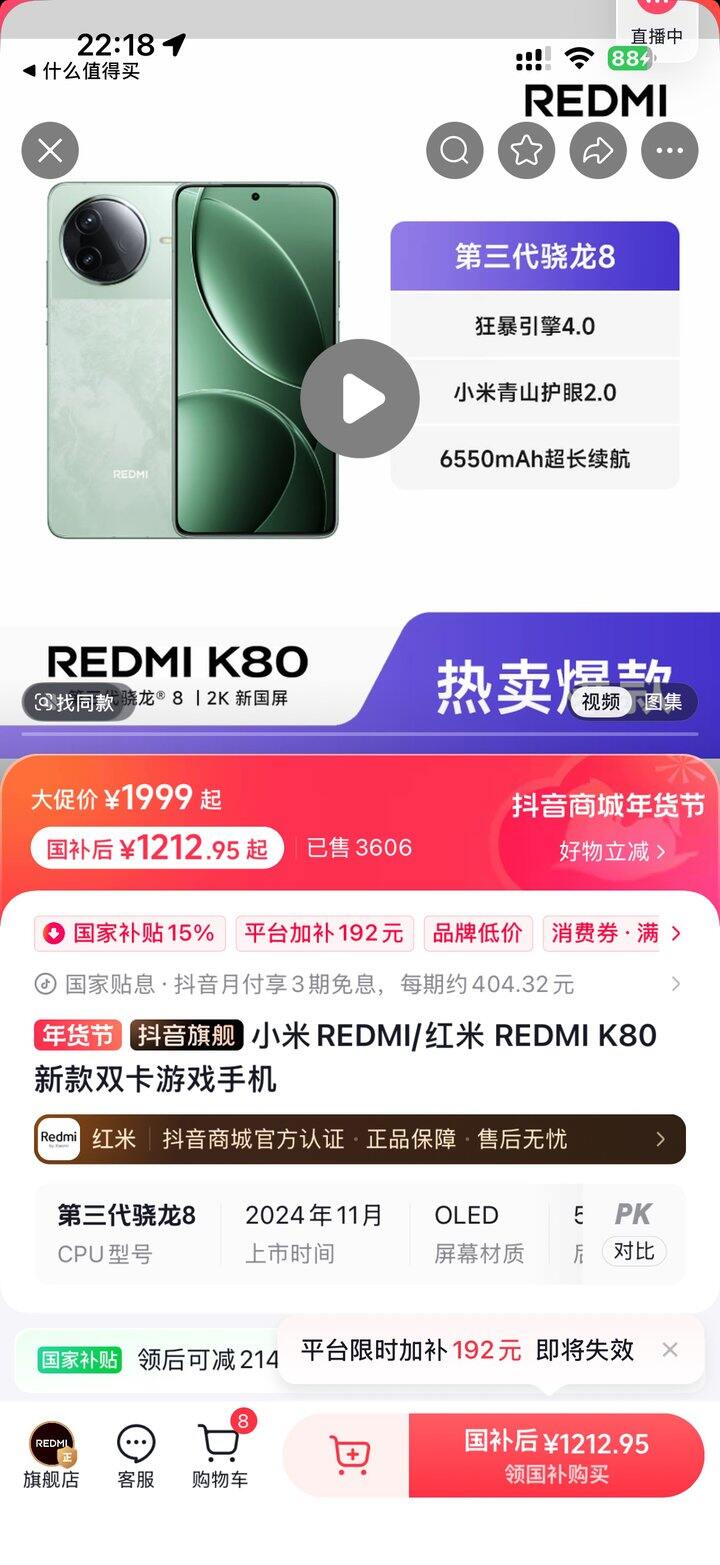Close the product page
The image size is (720, 1565).
click(50, 151)
